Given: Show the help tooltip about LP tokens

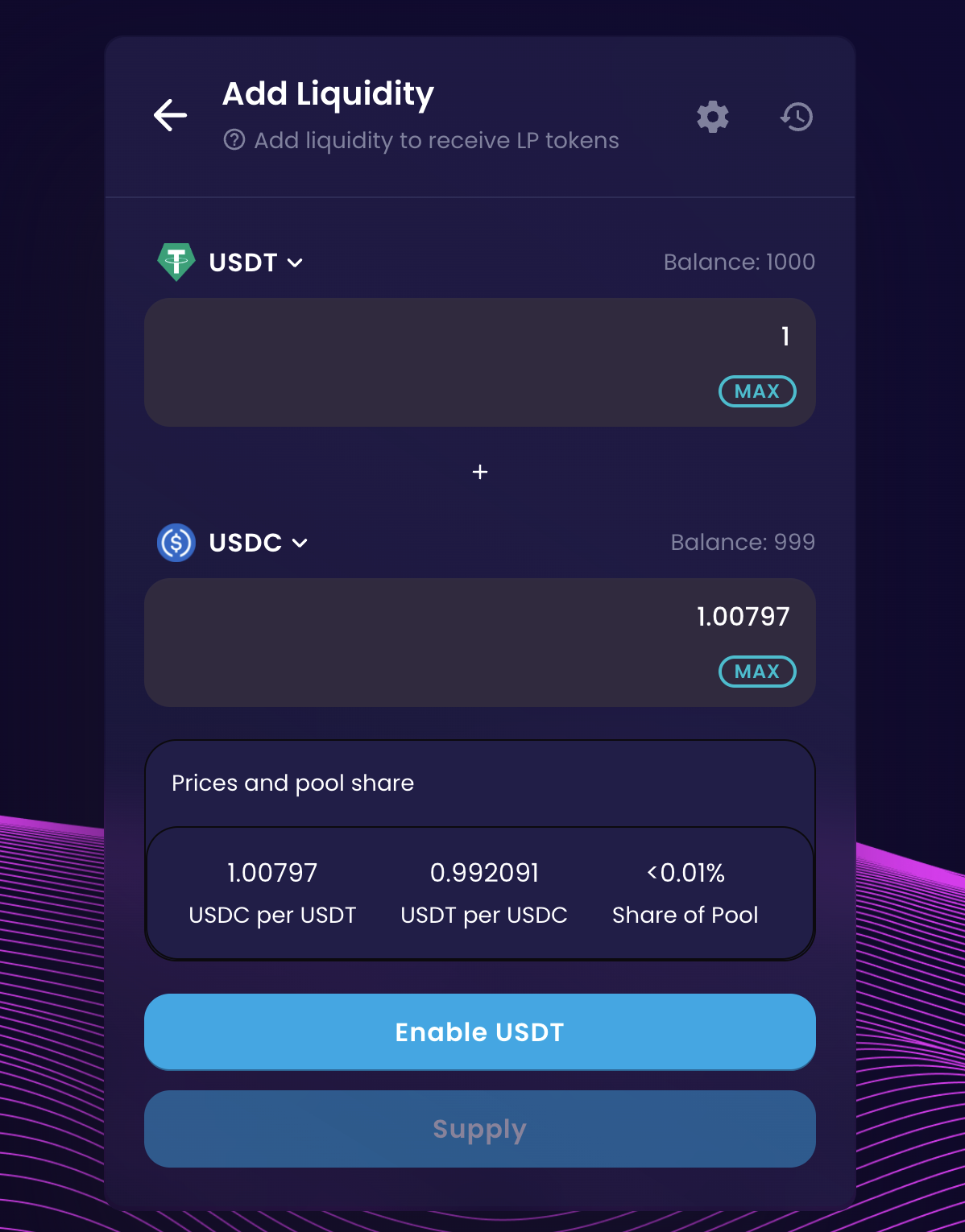Looking at the screenshot, I should (x=234, y=140).
